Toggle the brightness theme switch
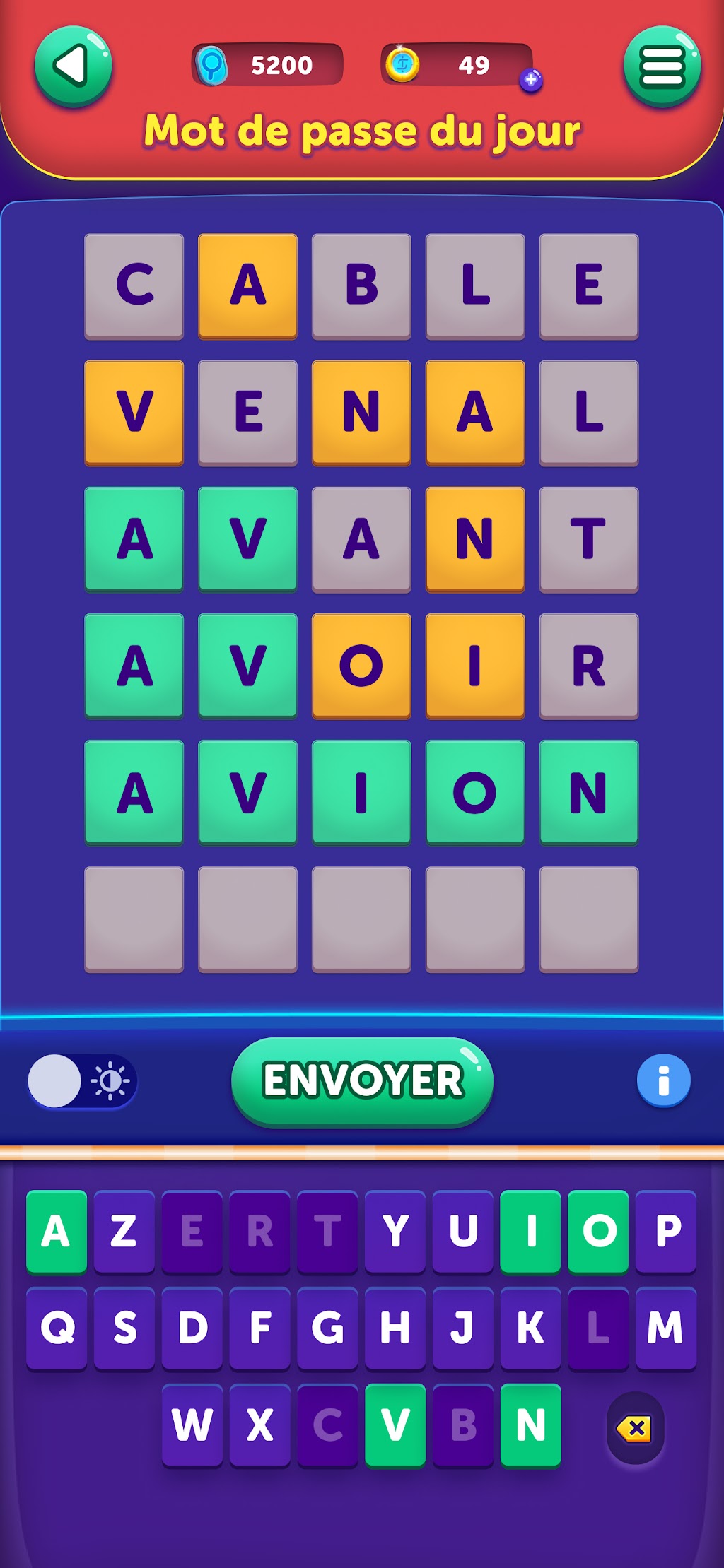The image size is (724, 1568). tap(82, 1081)
